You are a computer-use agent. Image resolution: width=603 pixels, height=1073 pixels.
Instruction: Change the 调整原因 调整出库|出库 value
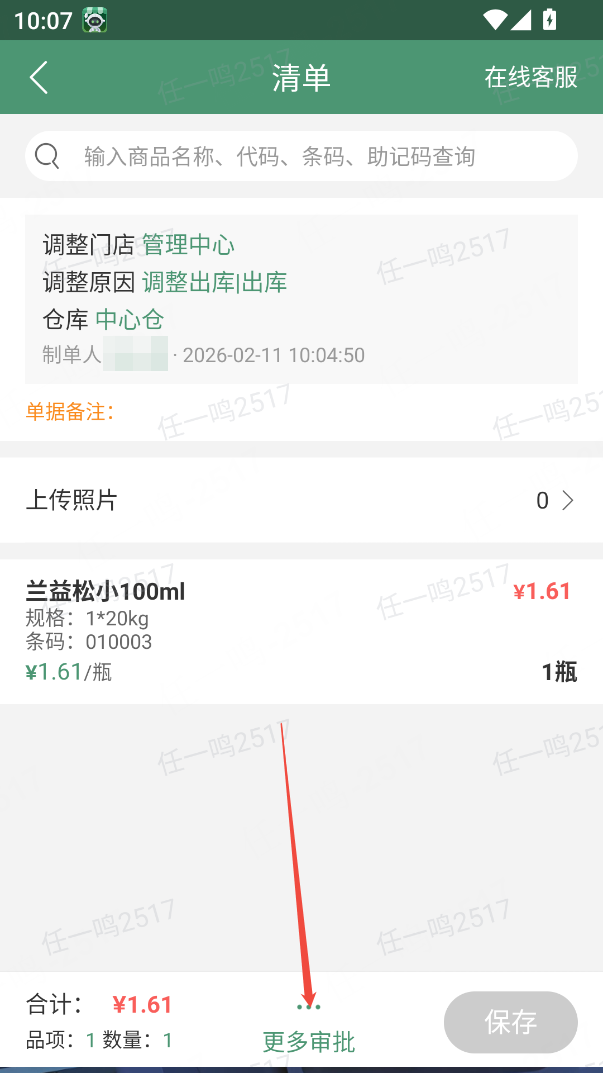[x=214, y=283]
